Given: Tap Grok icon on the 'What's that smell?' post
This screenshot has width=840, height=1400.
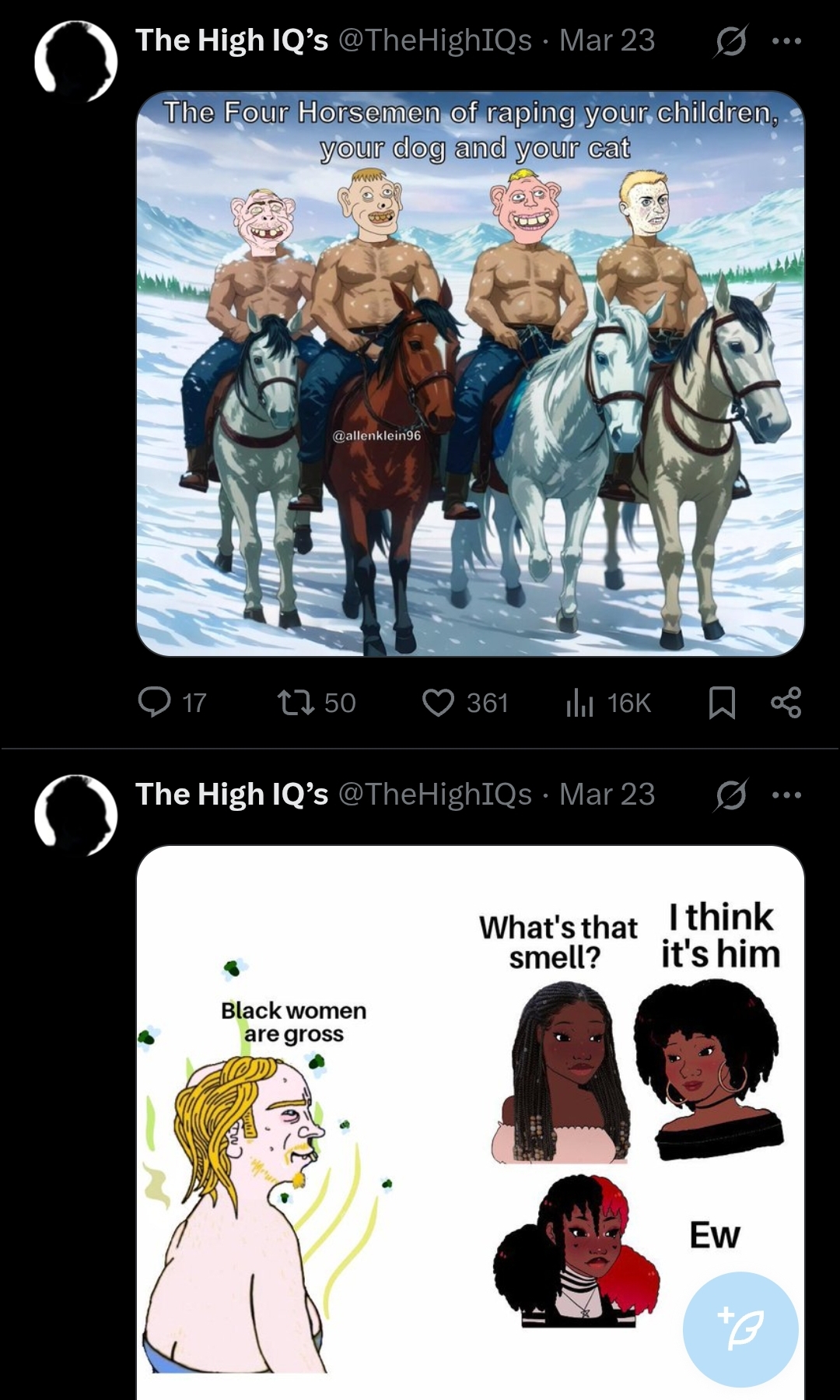Looking at the screenshot, I should click(x=730, y=795).
